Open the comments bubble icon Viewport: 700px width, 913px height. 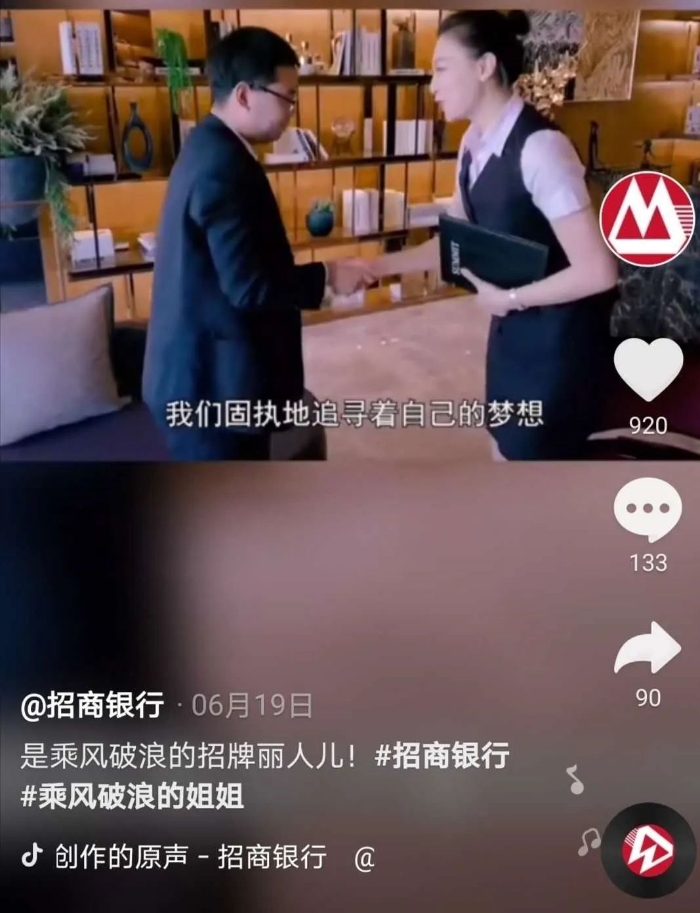point(648,509)
